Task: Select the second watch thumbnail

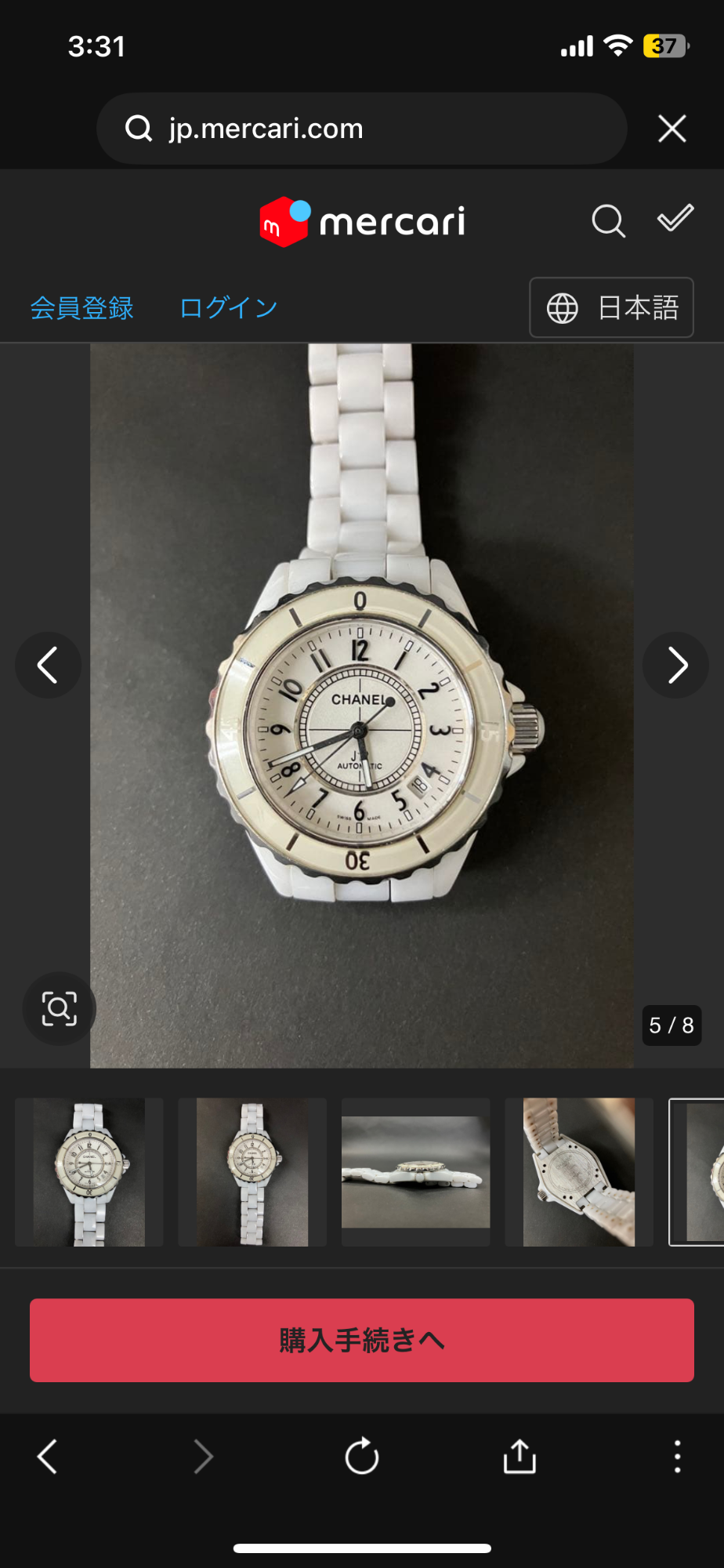Action: (x=252, y=1172)
